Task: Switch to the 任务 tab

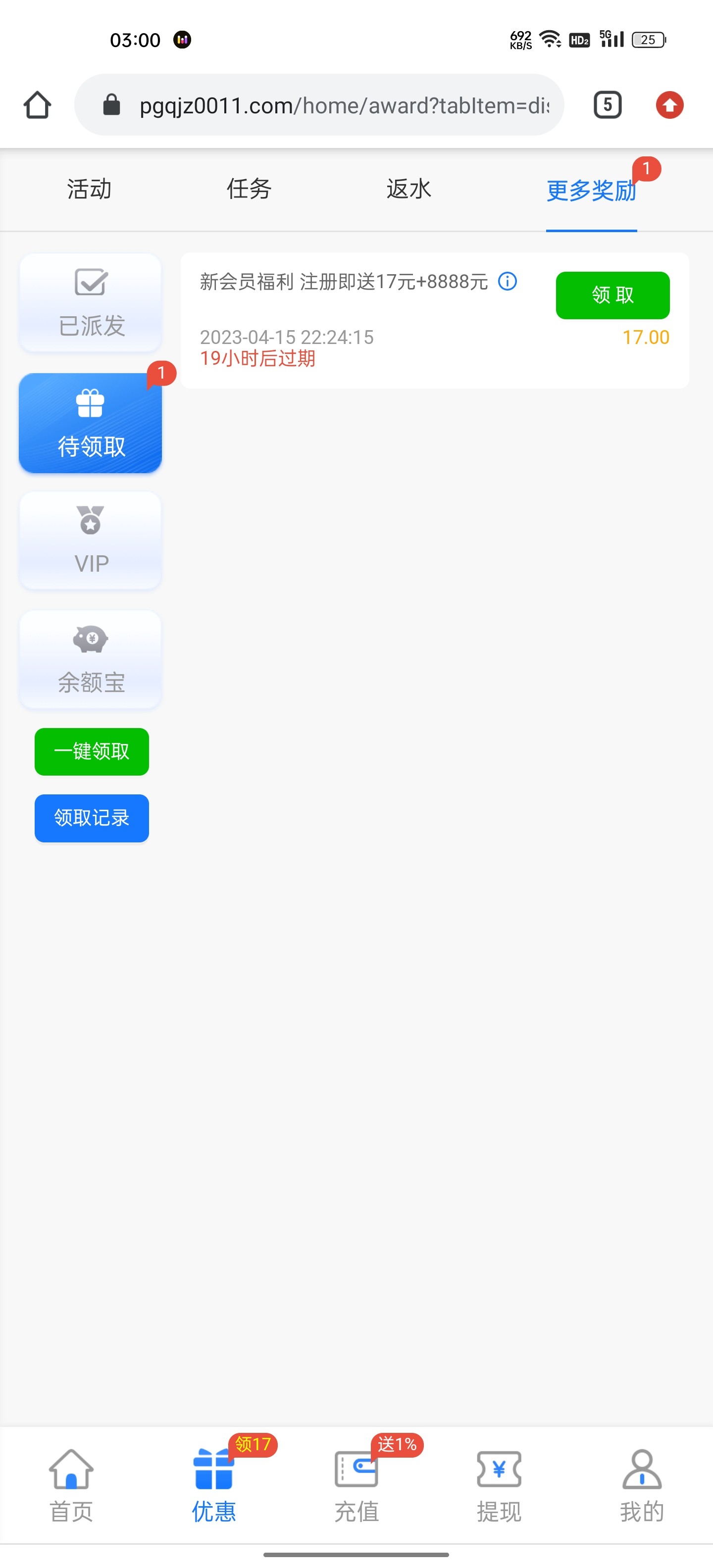Action: [249, 189]
